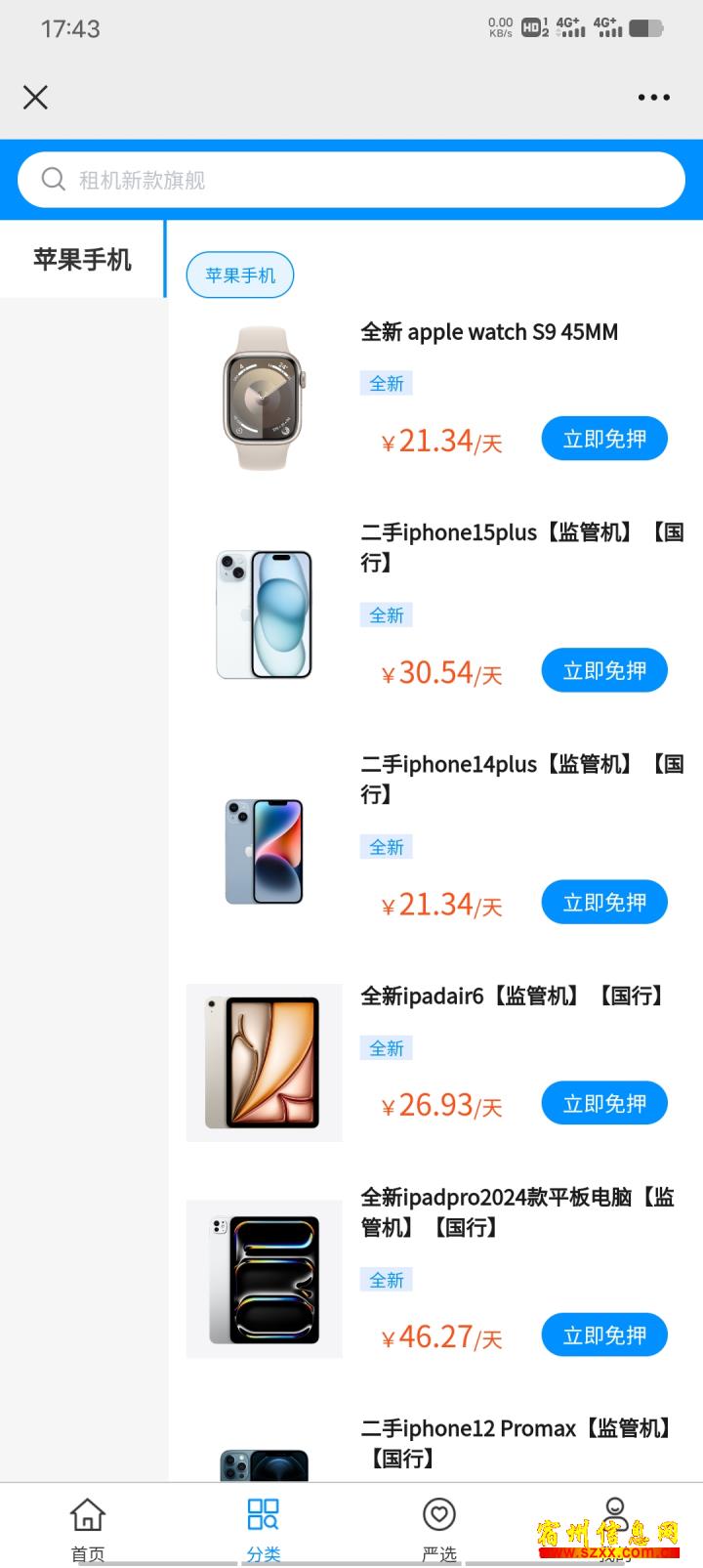This screenshot has width=703, height=1568.
Task: Open the 全新ipadair6 listing
Action: 515,996
